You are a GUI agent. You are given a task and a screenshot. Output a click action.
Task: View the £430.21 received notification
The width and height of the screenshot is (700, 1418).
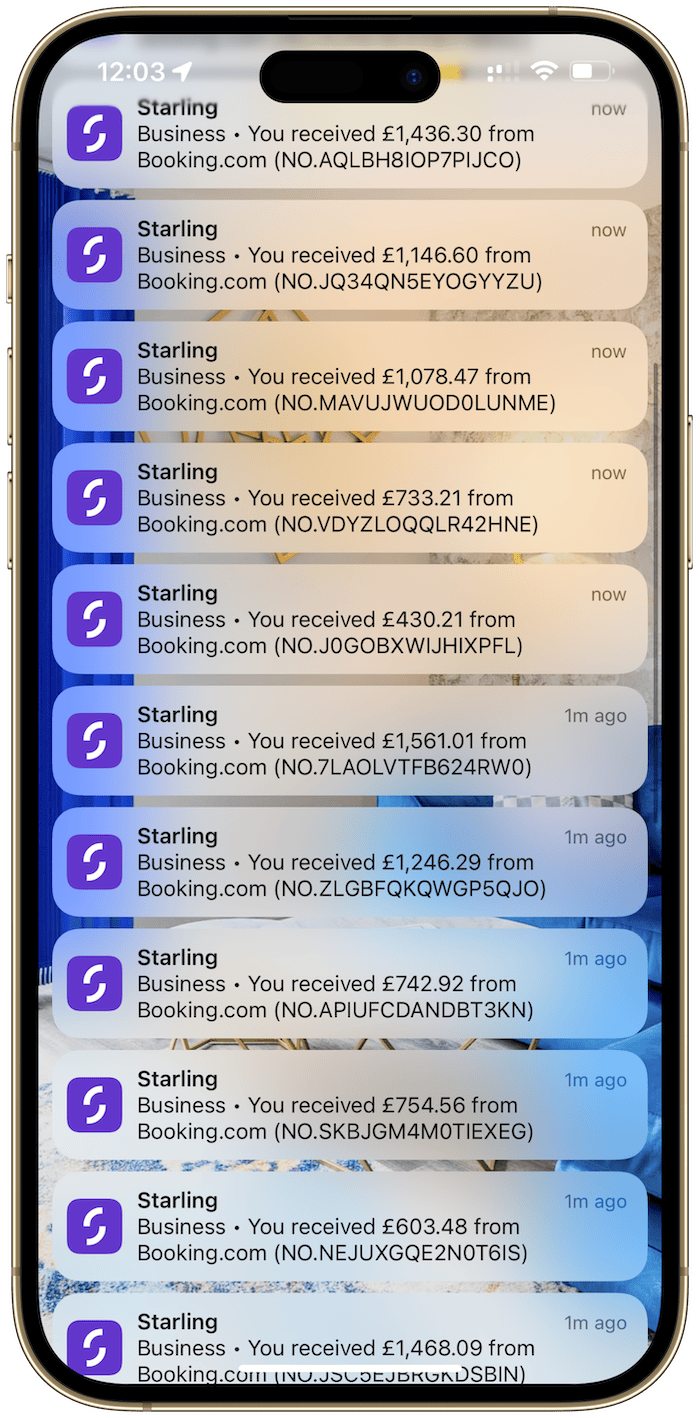point(349,619)
